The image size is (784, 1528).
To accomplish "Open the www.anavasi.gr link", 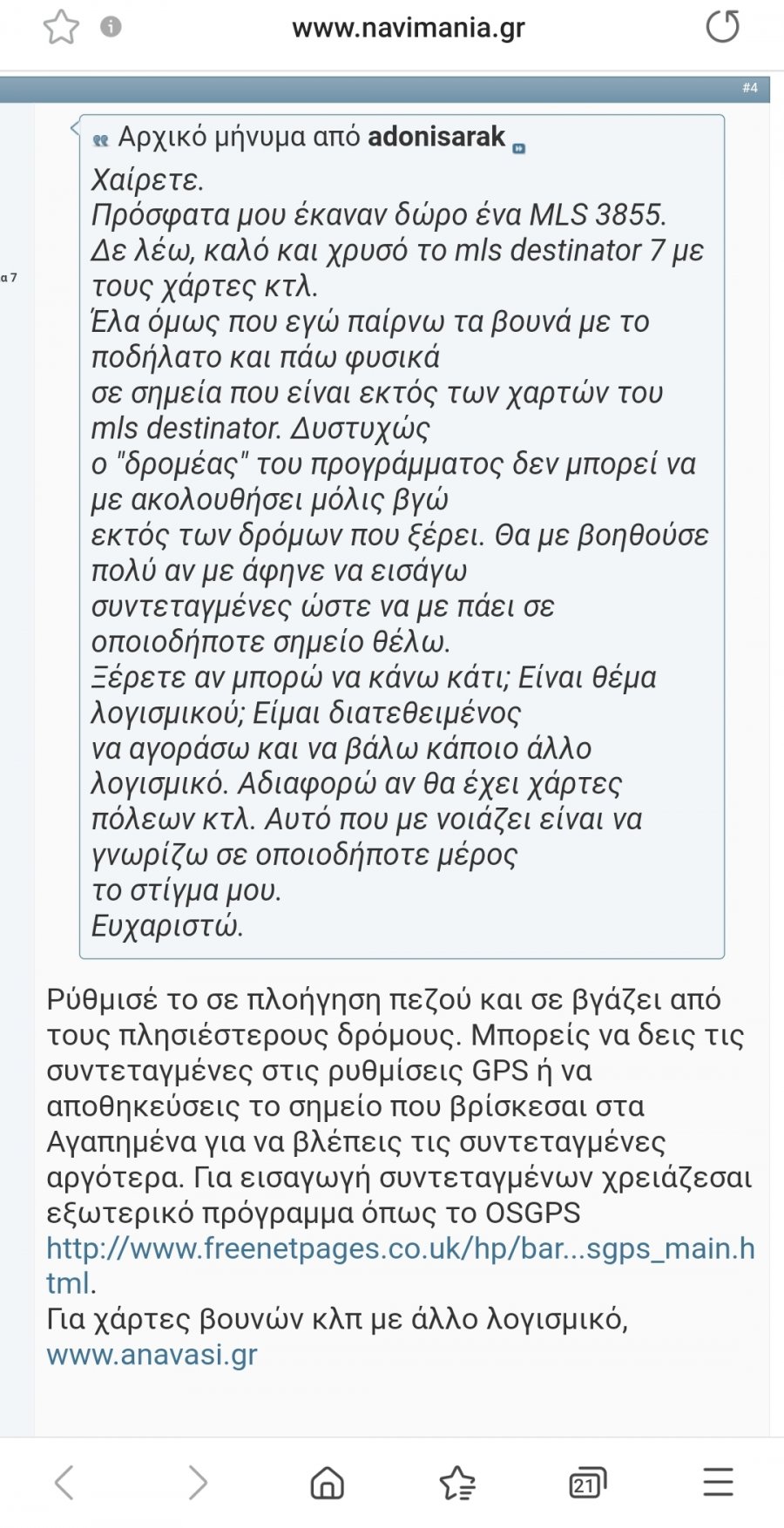I will (152, 1355).
